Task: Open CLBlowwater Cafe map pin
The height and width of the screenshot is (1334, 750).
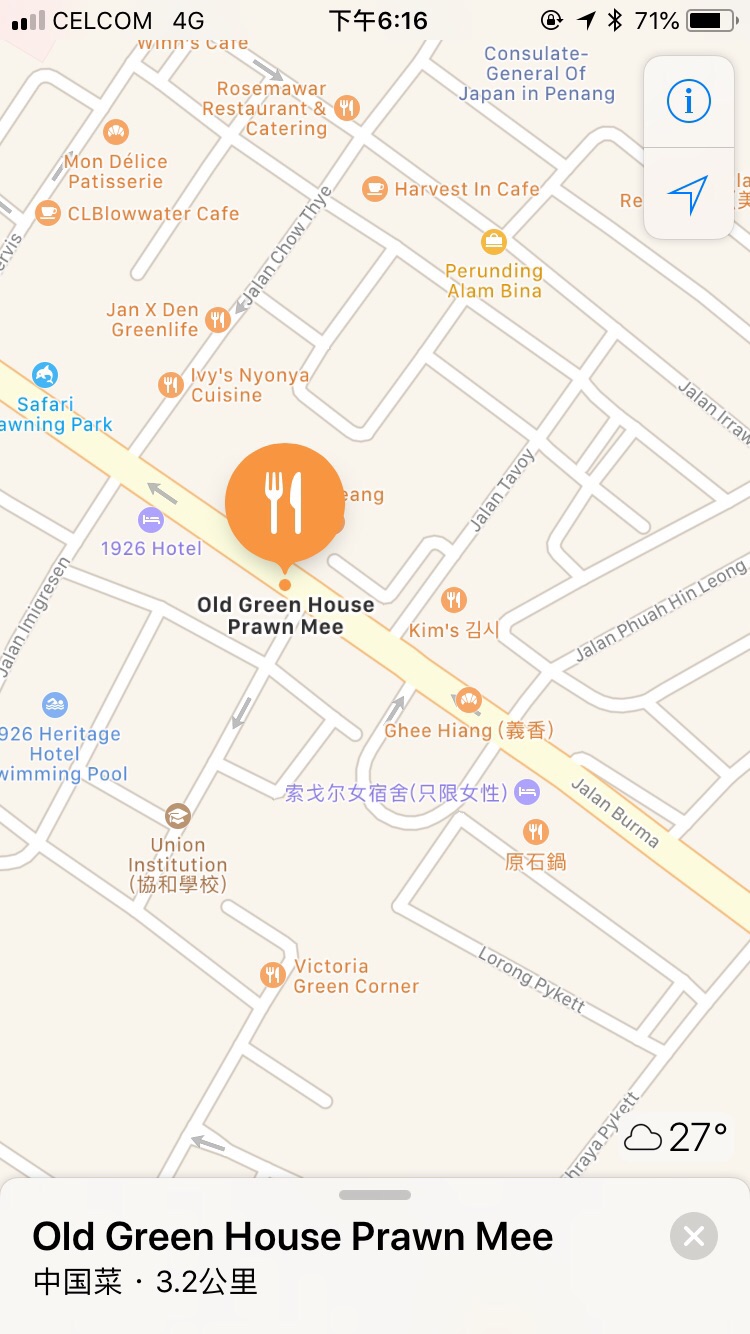Action: [47, 212]
